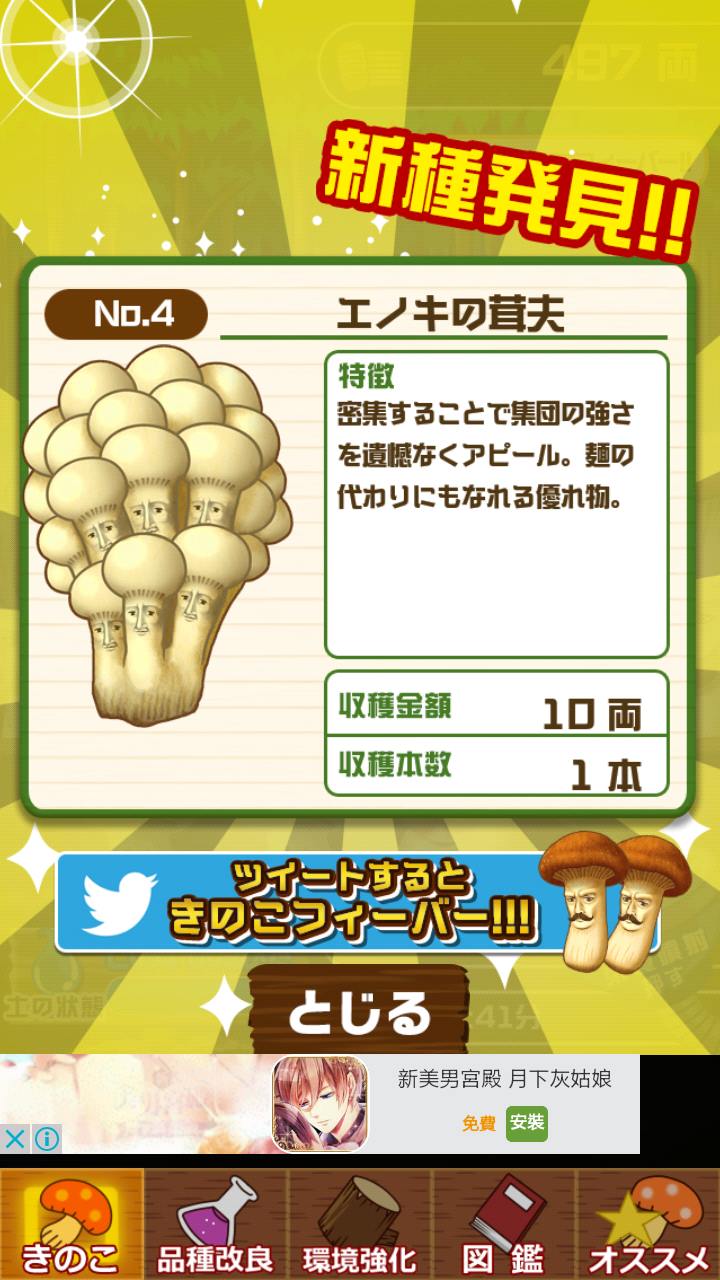Screen dimensions: 720x1280
Task: Open the ad info icon
Action: [46, 1138]
